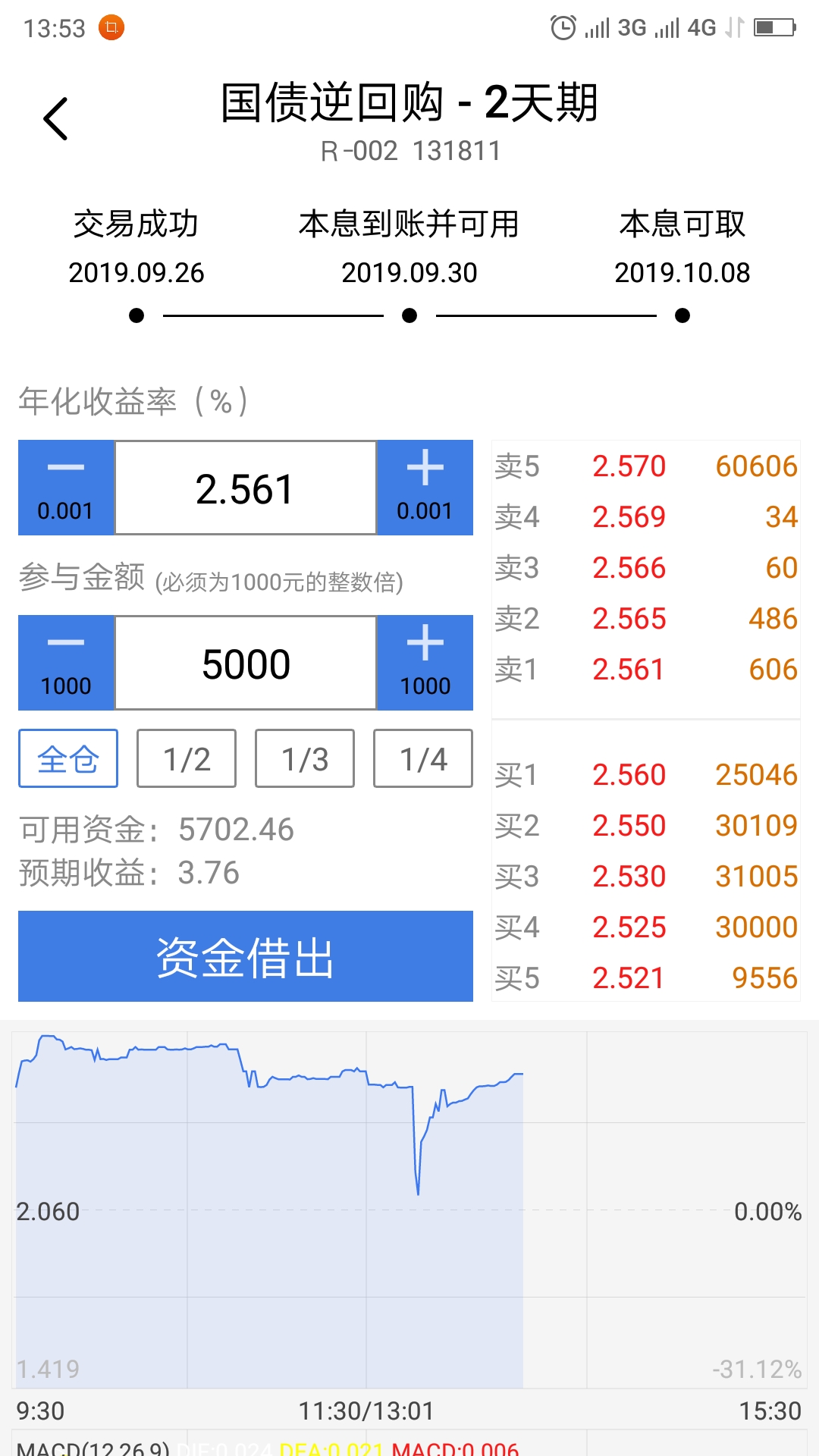This screenshot has width=819, height=1456.
Task: Edit the participation amount field 5000
Action: click(x=246, y=663)
